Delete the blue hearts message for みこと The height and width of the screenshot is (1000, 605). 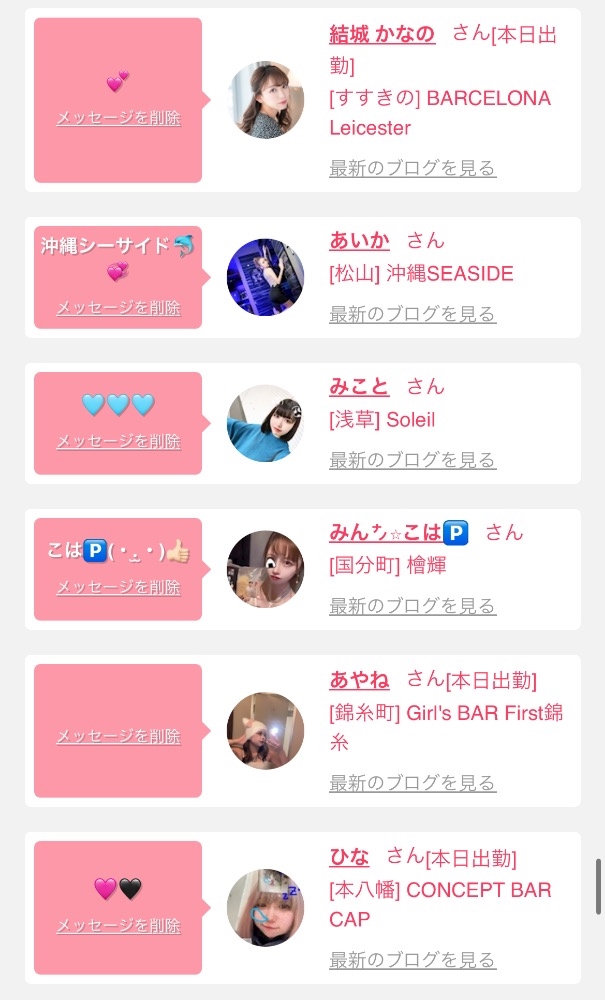pos(118,441)
